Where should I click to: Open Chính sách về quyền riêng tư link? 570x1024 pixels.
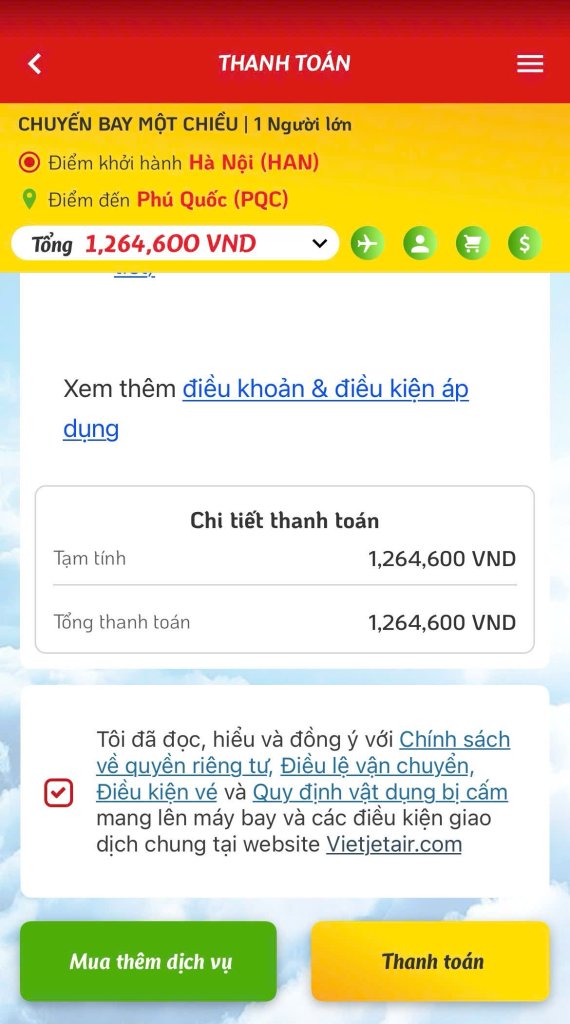303,752
